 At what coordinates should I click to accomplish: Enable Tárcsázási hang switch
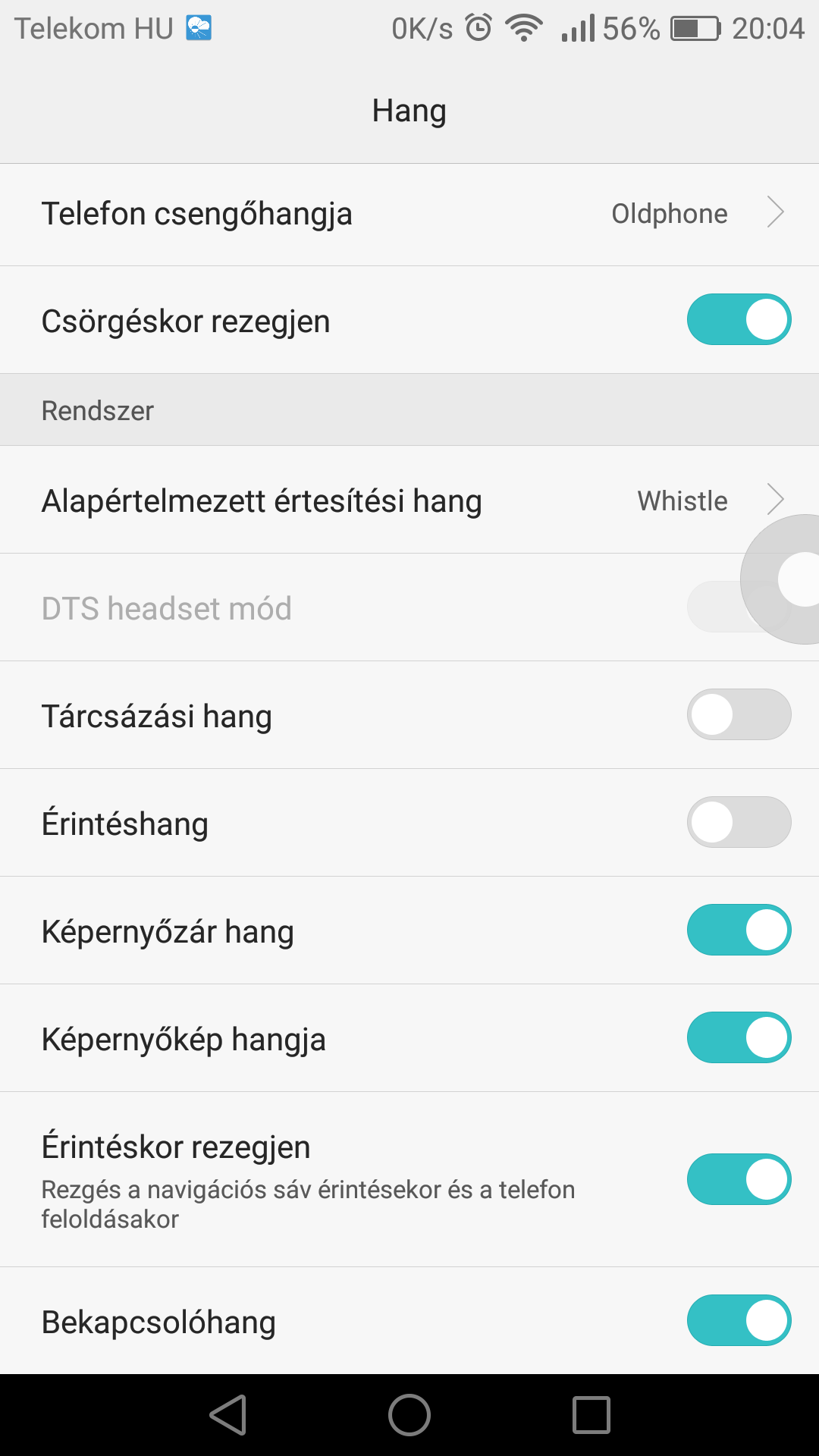pyautogui.click(x=739, y=714)
